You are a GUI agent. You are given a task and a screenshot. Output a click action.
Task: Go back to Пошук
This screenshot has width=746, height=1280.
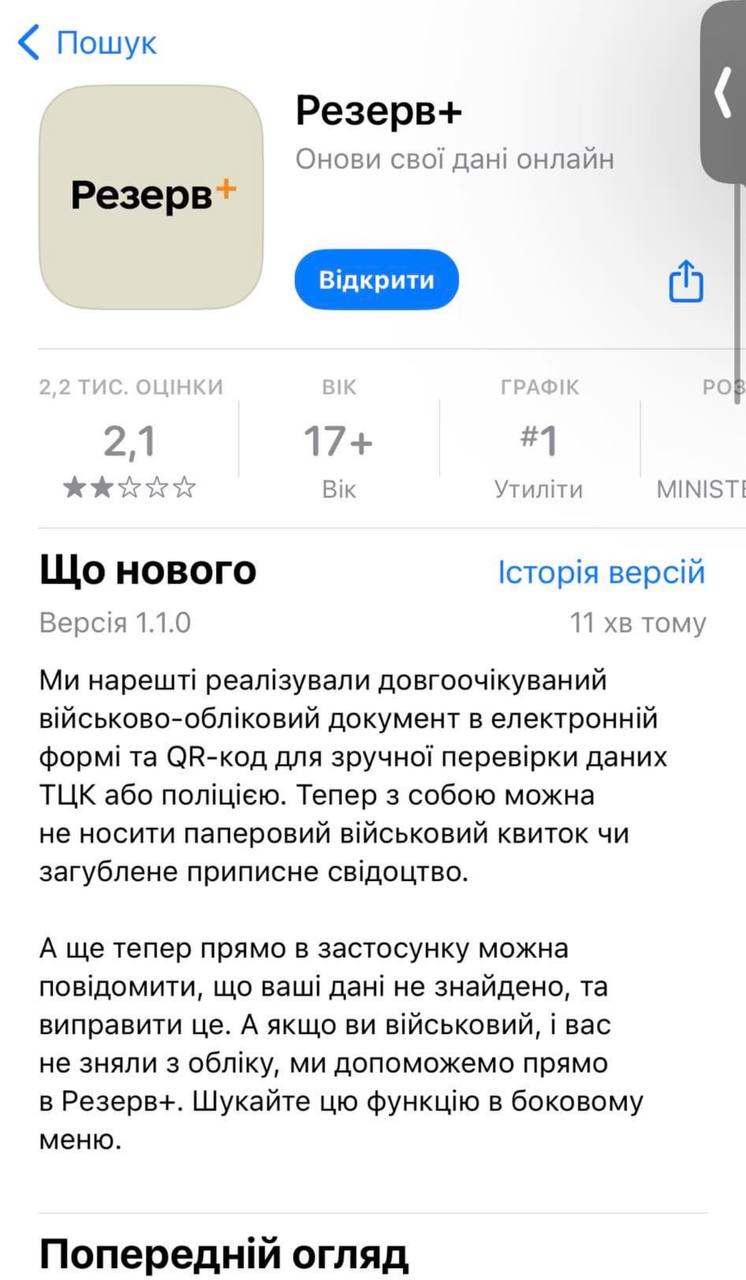(88, 43)
